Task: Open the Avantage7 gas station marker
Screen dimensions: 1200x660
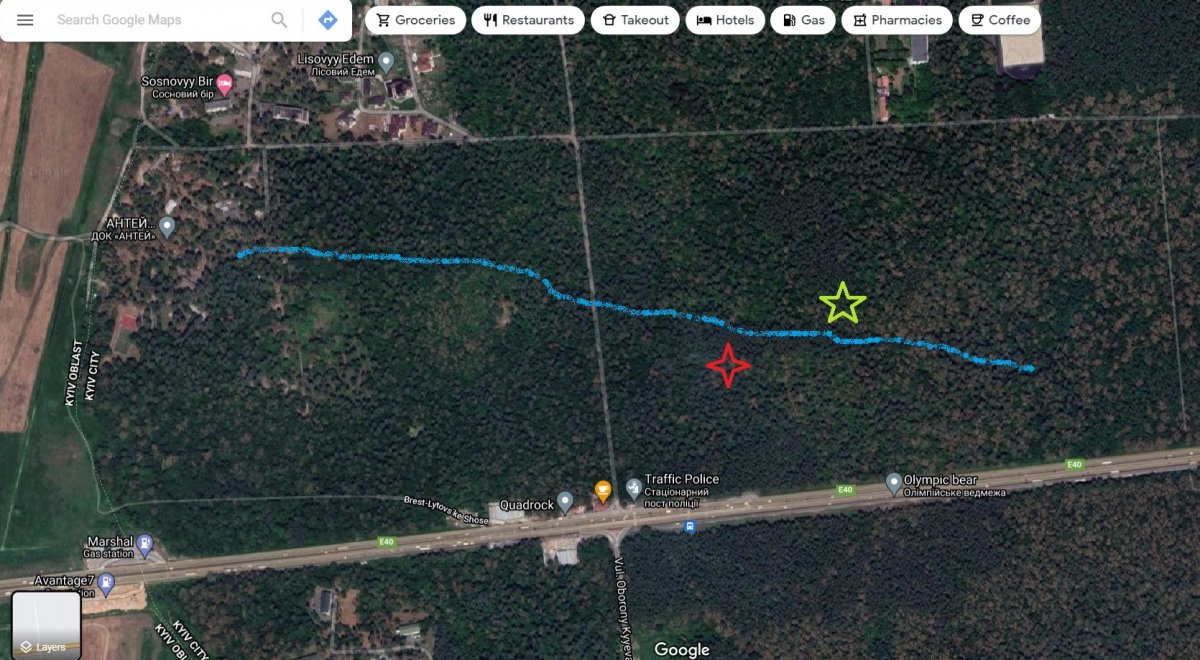Action: click(x=106, y=582)
